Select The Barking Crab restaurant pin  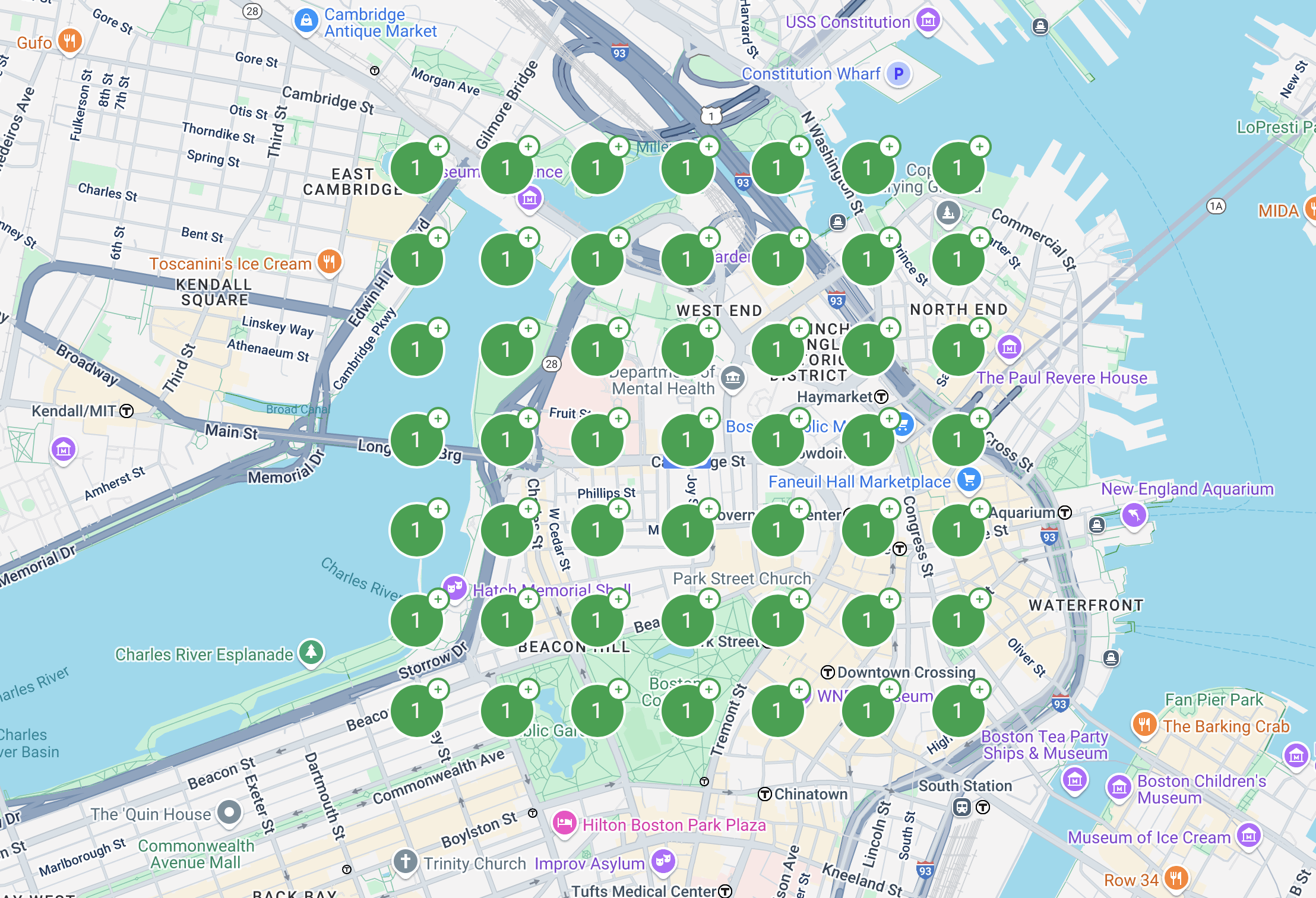(1144, 724)
